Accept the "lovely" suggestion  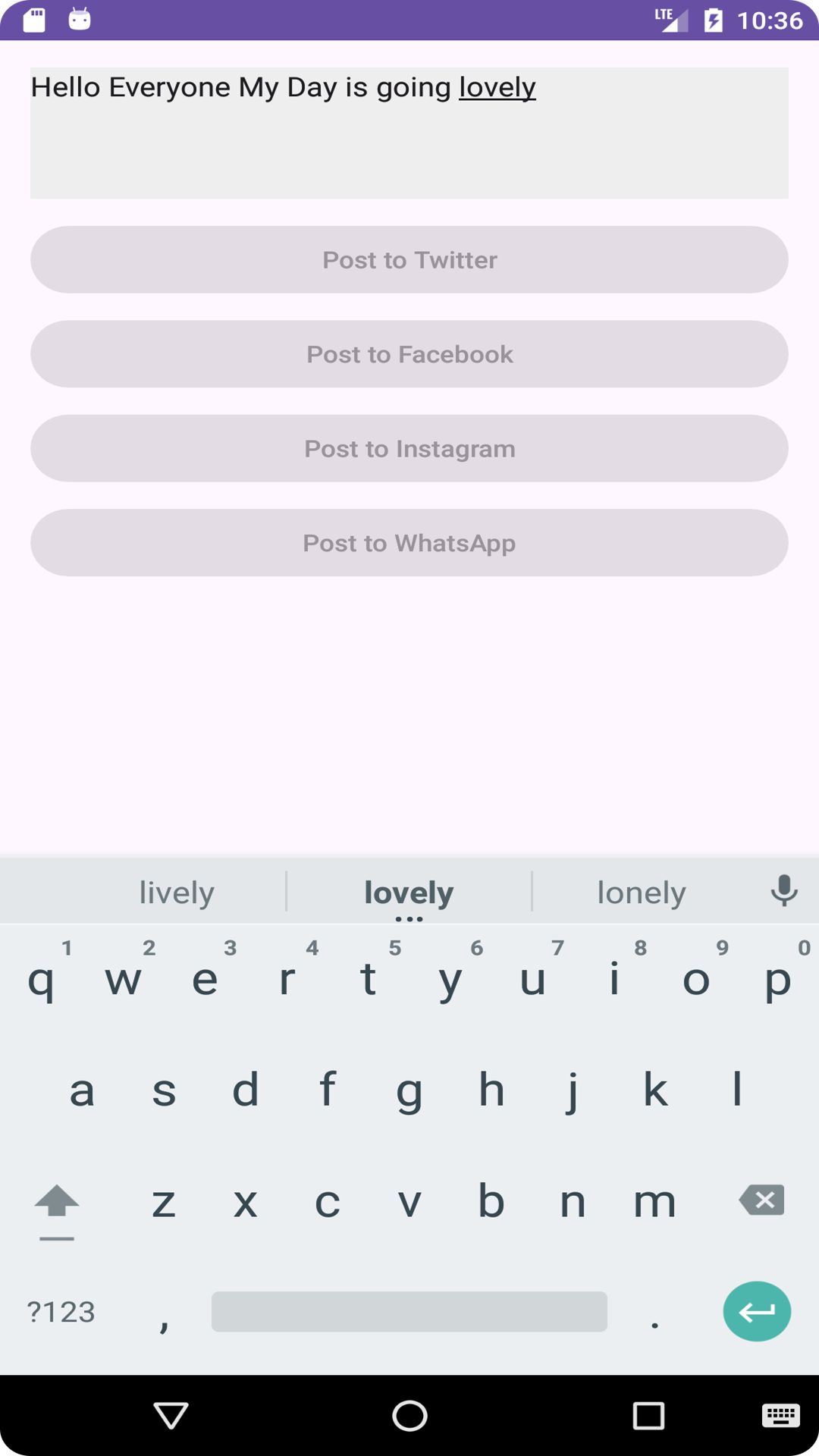coord(409,892)
